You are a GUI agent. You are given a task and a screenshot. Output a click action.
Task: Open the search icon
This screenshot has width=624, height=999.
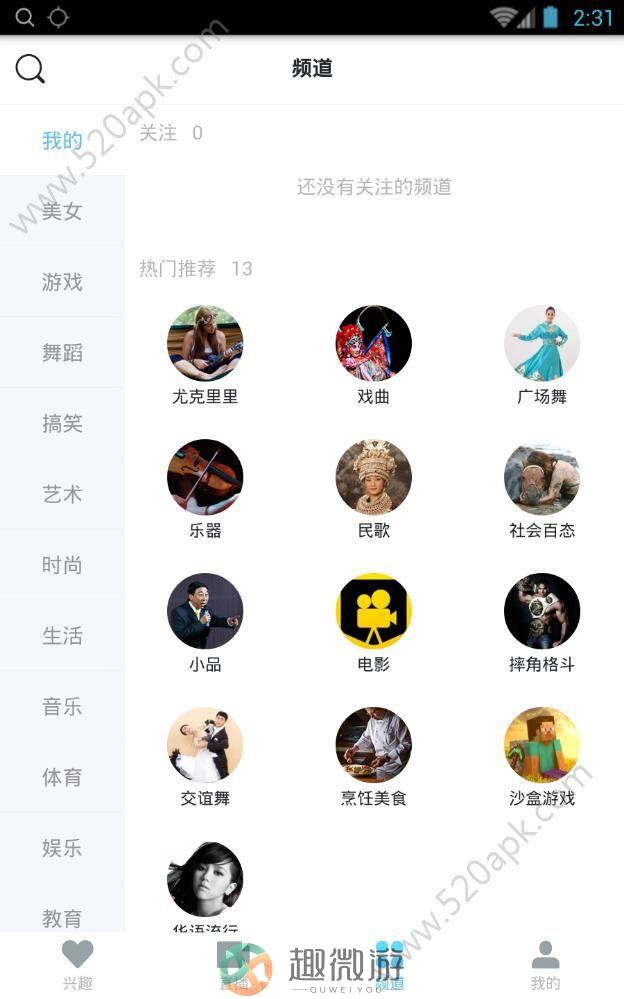[x=30, y=69]
